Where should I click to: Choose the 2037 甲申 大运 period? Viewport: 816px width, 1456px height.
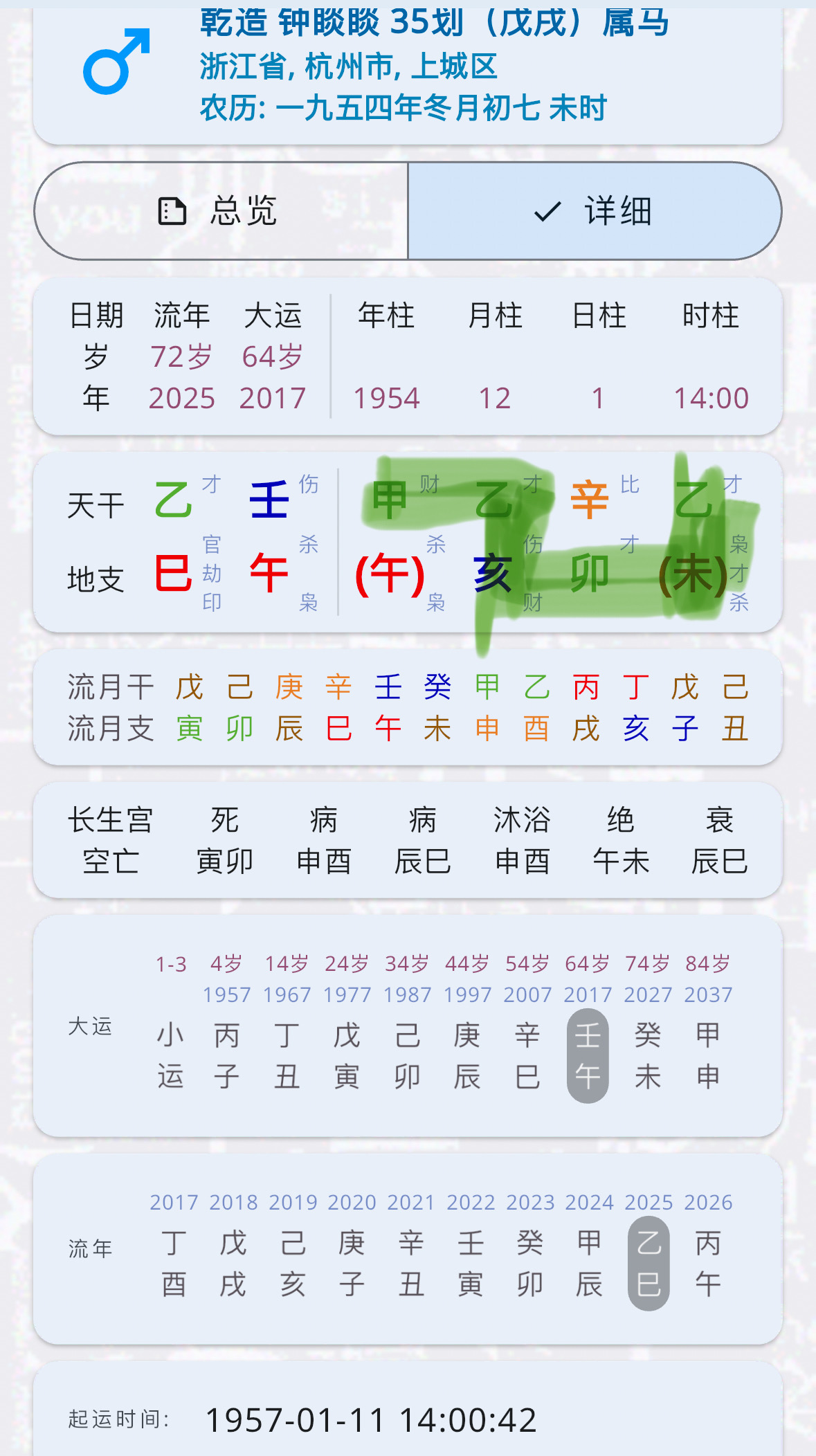click(708, 1055)
